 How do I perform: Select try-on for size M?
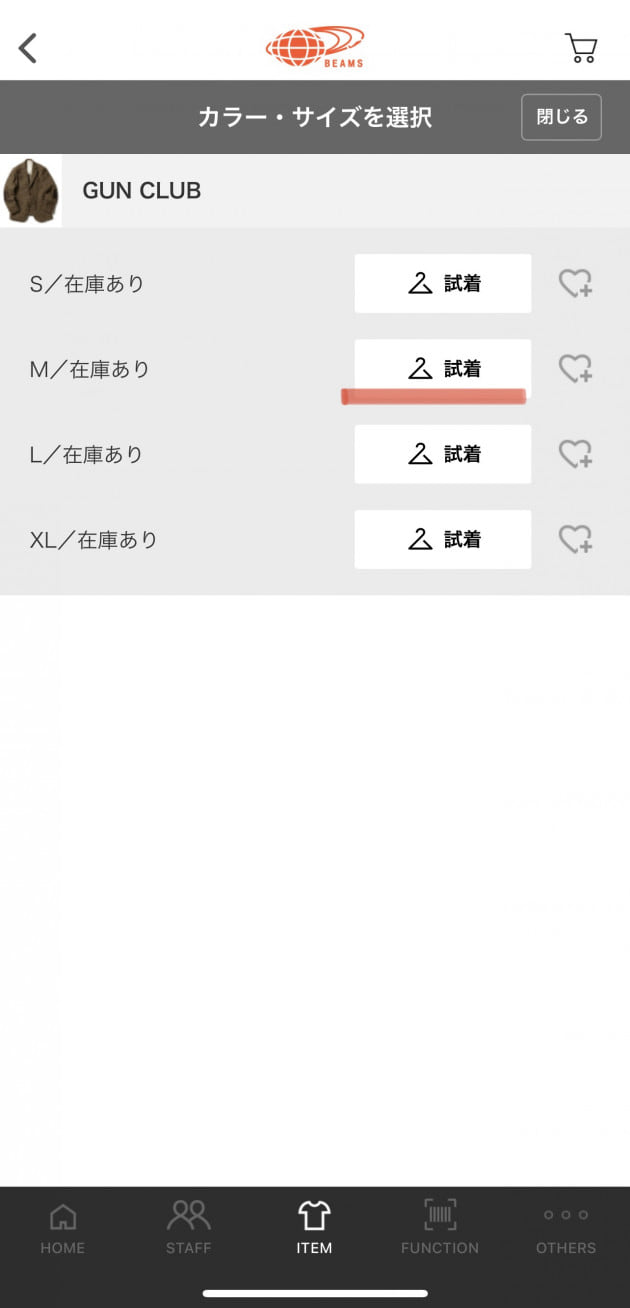(443, 369)
